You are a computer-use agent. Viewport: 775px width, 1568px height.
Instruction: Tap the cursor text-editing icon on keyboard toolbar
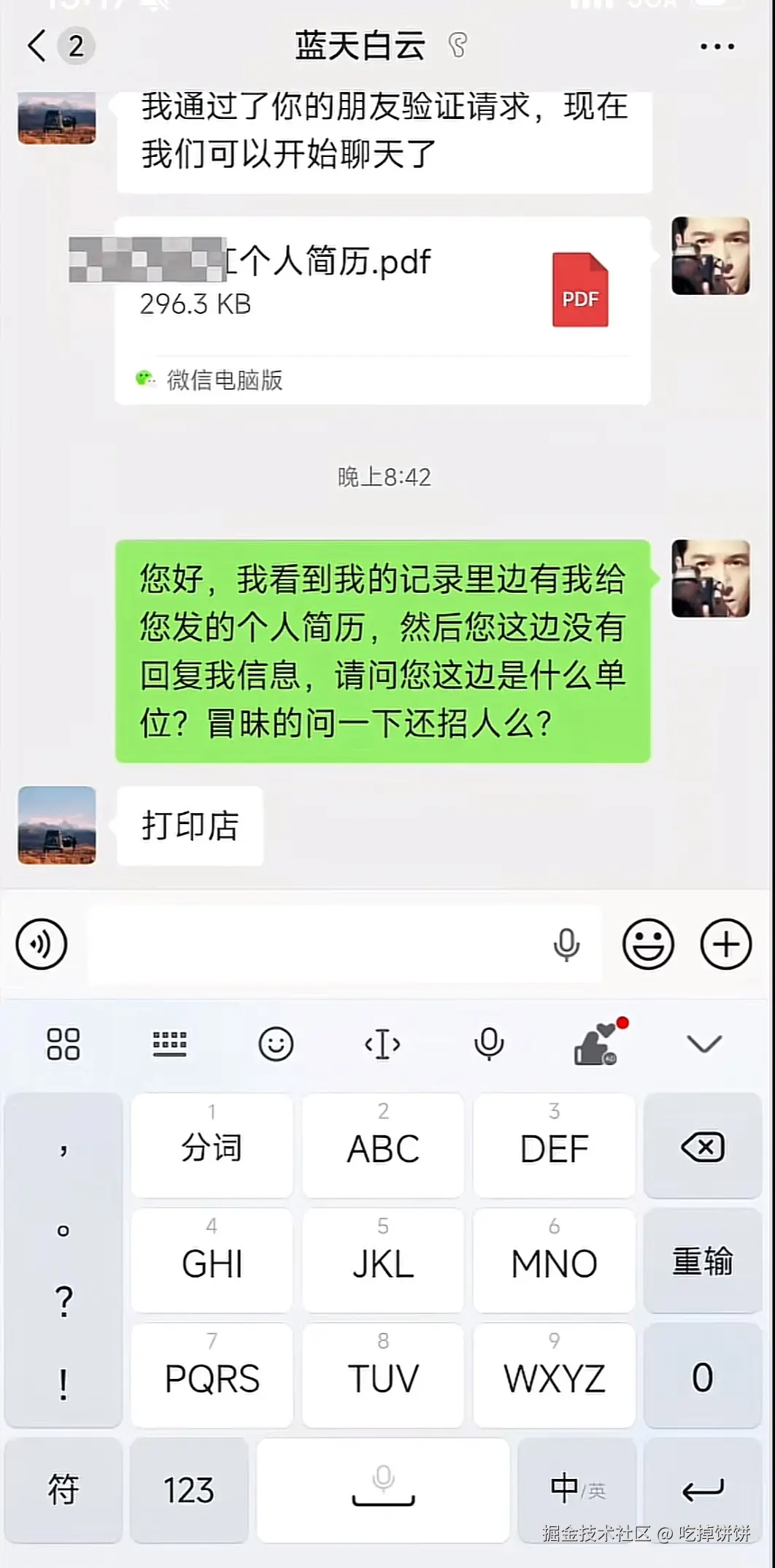[382, 1043]
